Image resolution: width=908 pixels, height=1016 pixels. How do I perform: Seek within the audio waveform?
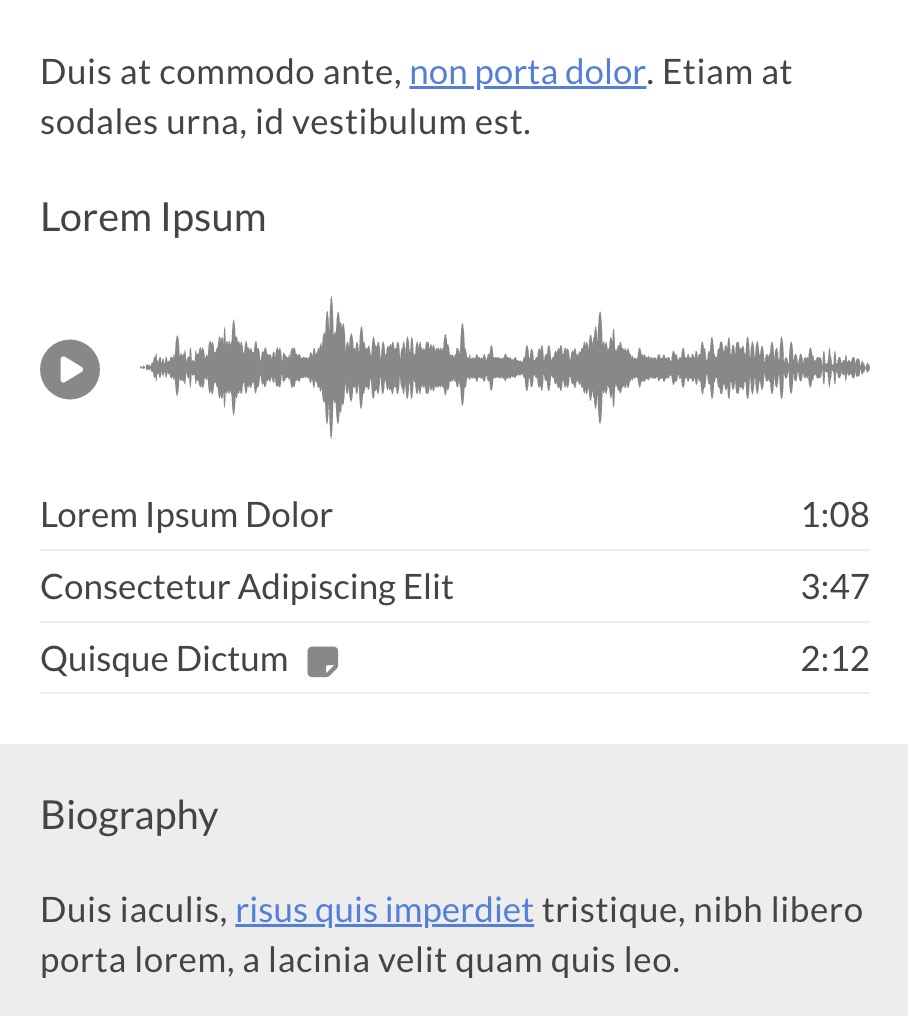point(505,368)
